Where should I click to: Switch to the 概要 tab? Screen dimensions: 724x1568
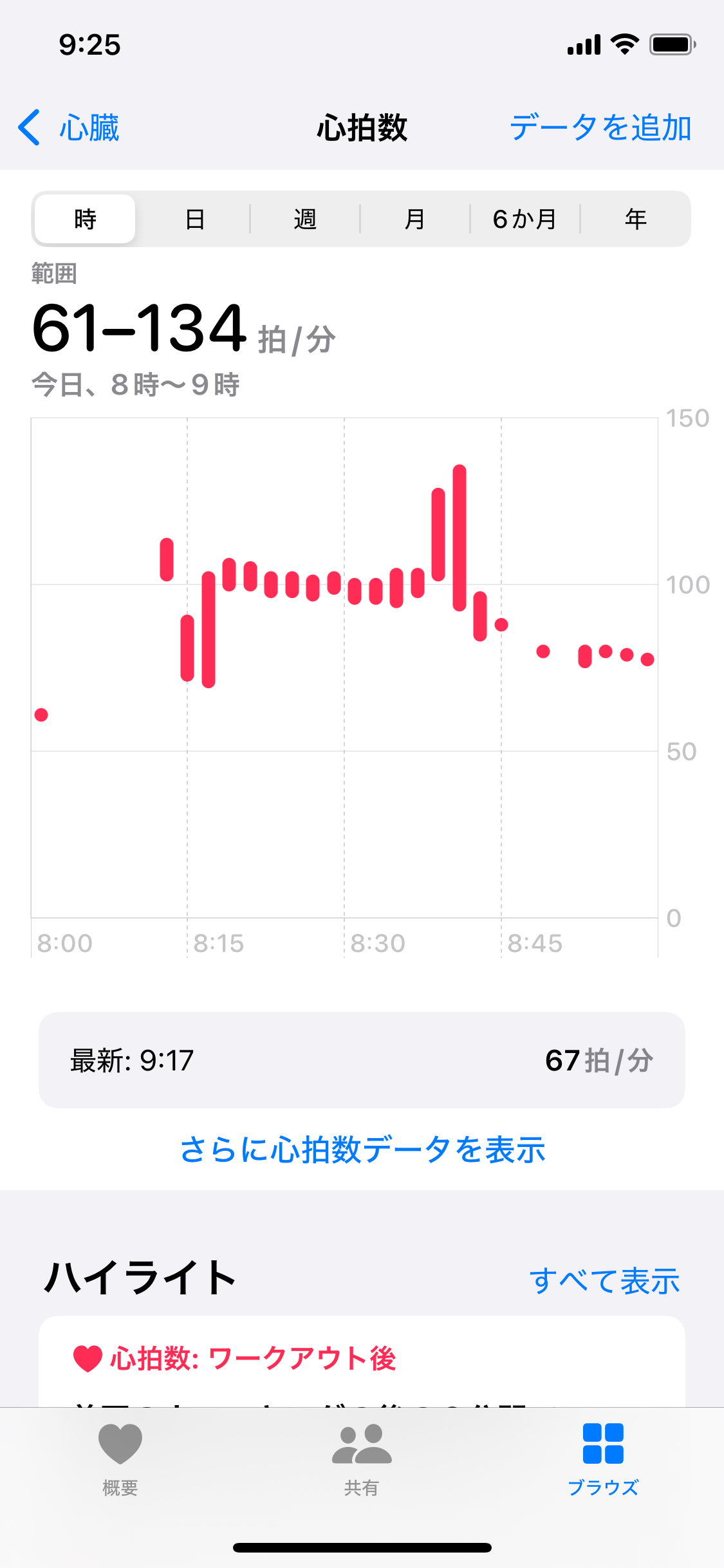coord(120,1459)
